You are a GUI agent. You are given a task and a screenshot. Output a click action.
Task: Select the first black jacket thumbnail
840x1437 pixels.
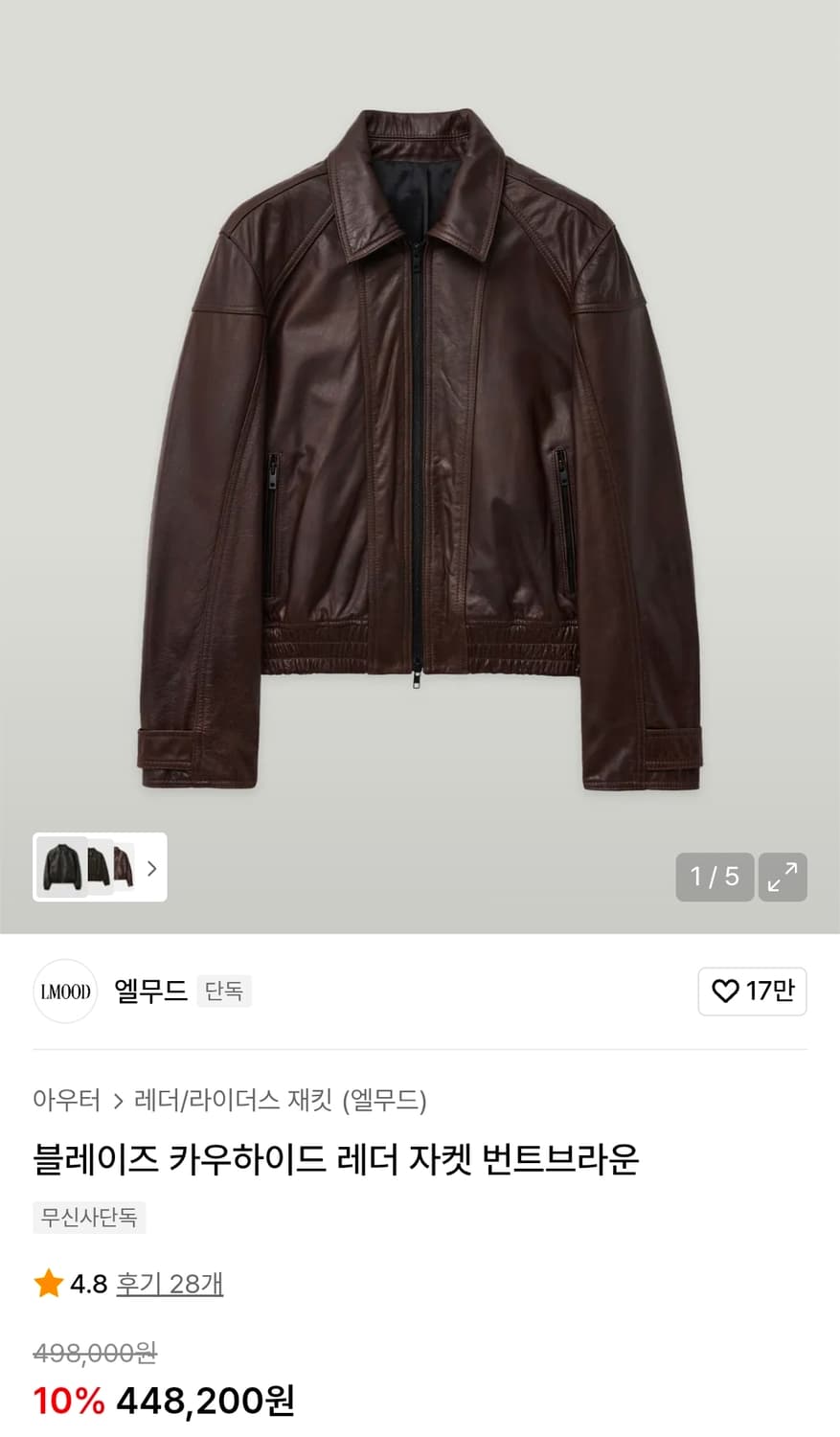point(59,868)
